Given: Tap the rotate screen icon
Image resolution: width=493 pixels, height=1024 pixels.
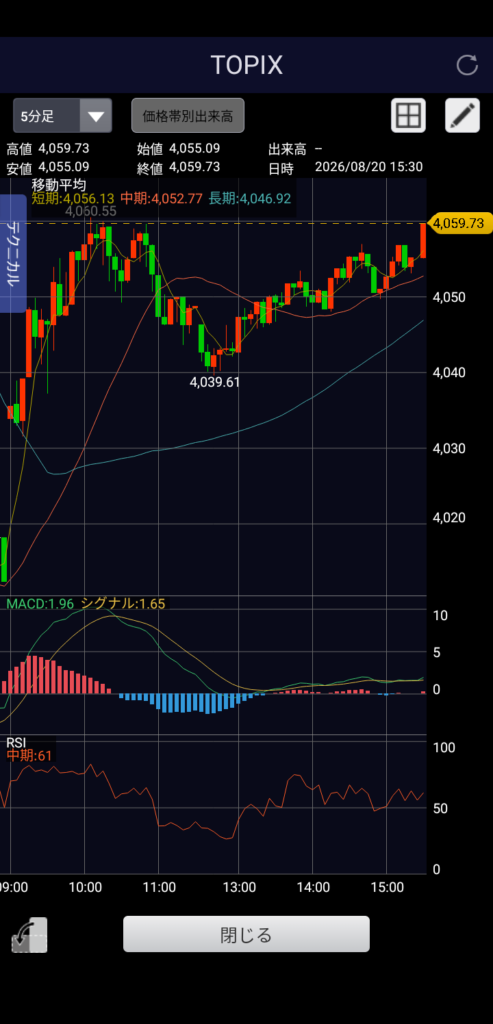Looking at the screenshot, I should coord(29,935).
